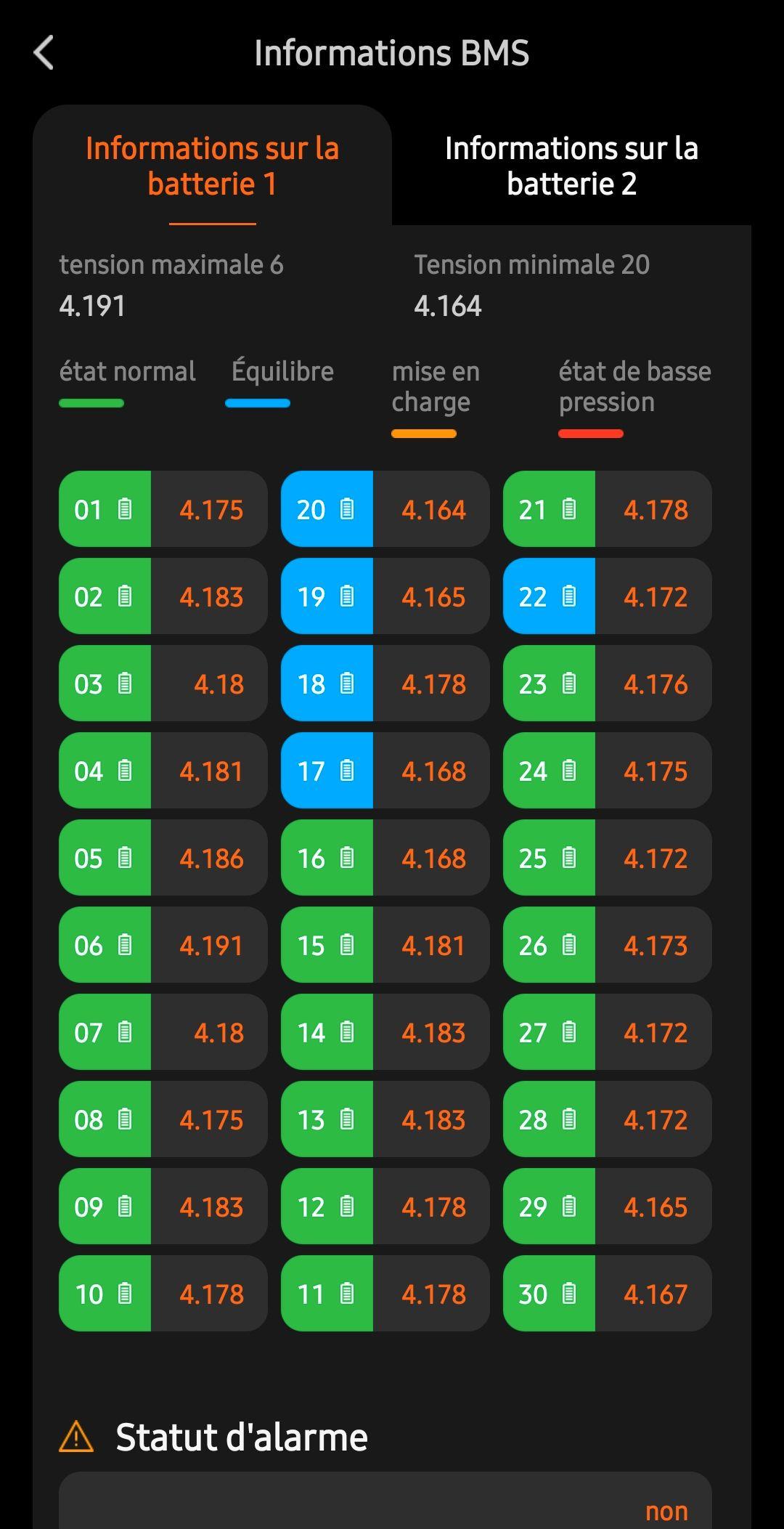Switch to Informations sur la batterie 2
This screenshot has height=1529, width=784.
571,166
